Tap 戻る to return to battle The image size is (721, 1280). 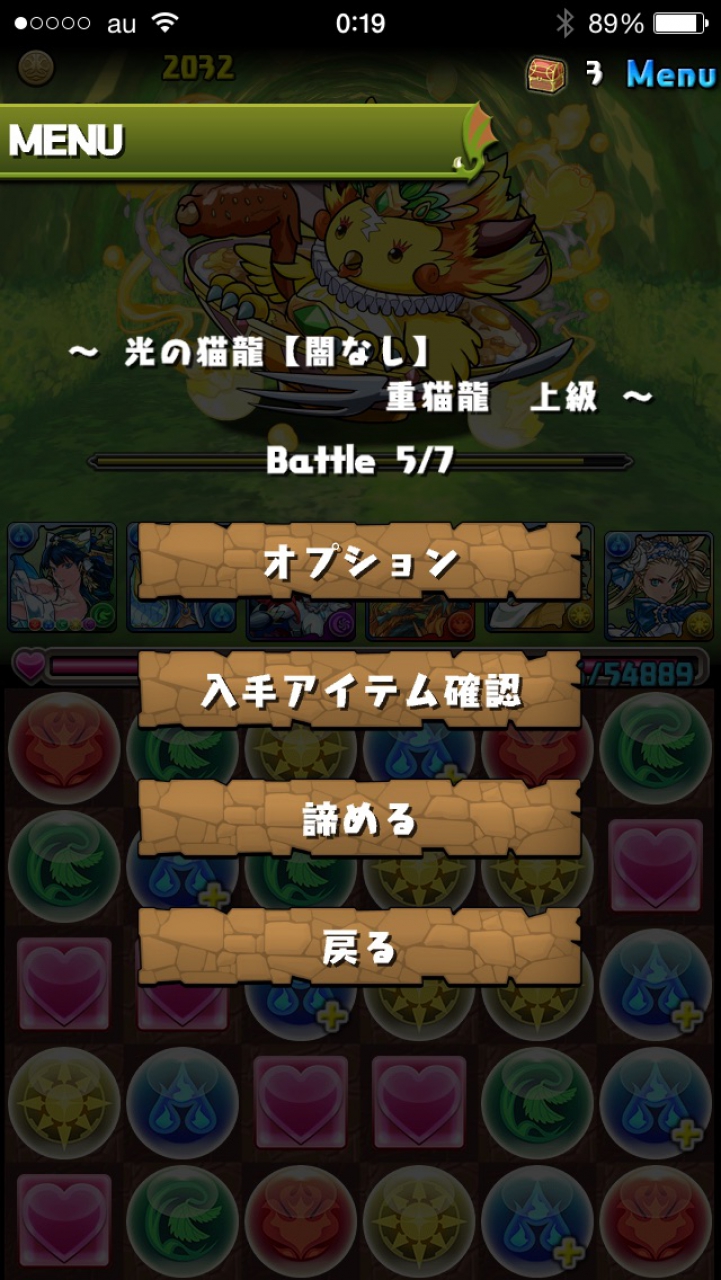coord(360,946)
